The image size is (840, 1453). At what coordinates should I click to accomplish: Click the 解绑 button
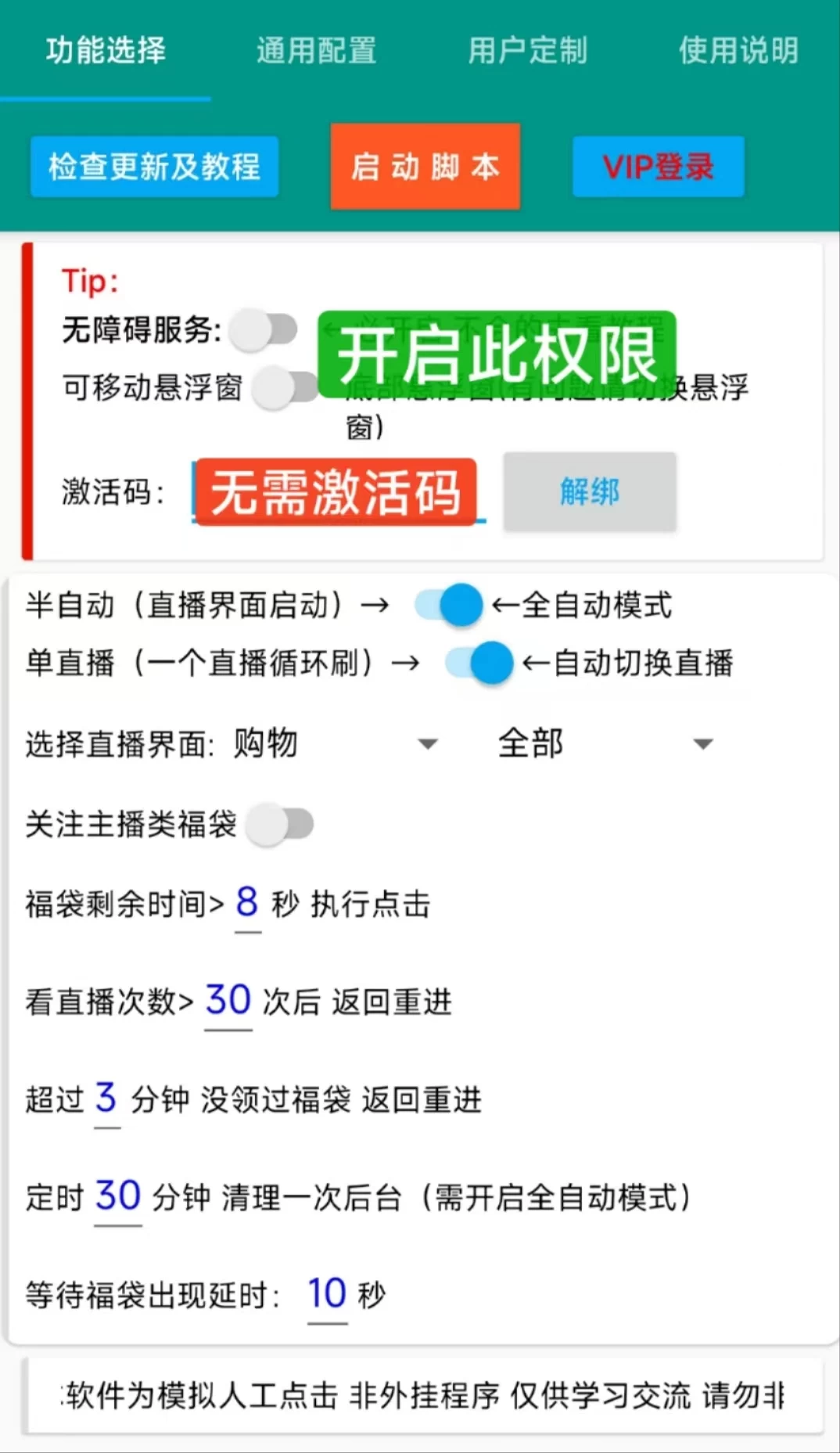tap(589, 492)
